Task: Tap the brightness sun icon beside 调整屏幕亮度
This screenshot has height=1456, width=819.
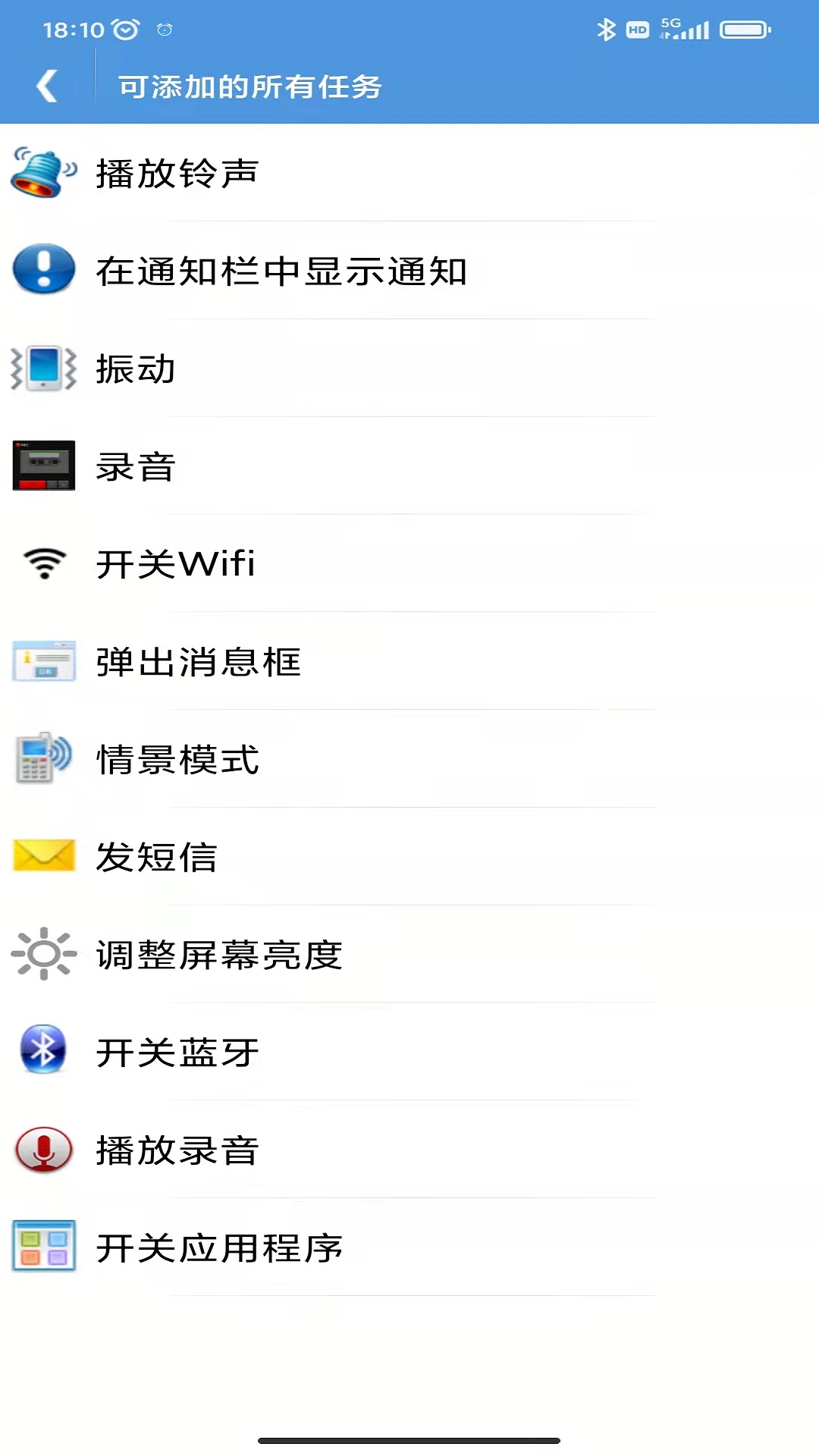Action: [42, 953]
